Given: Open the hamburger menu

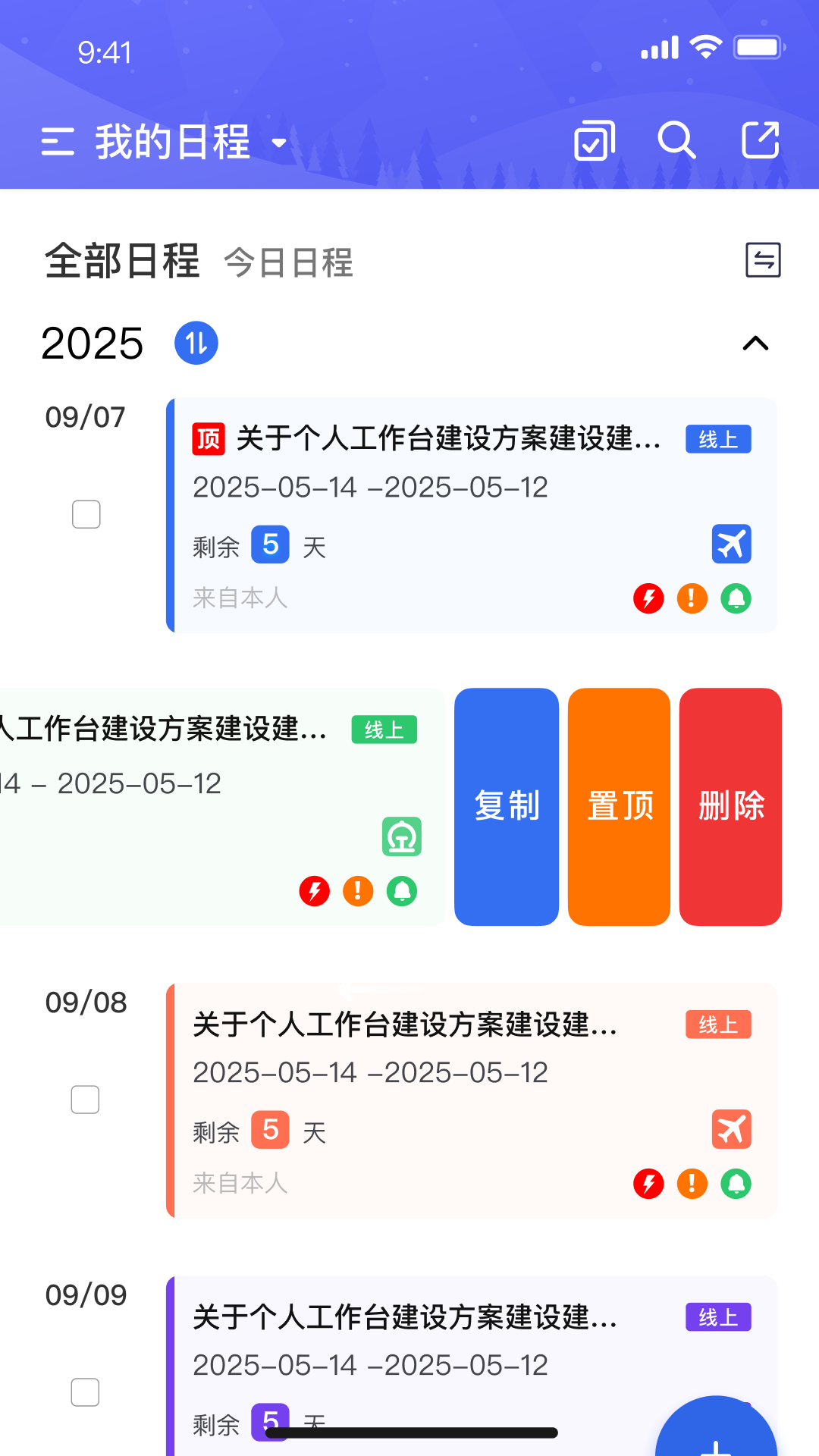Looking at the screenshot, I should coord(57,140).
